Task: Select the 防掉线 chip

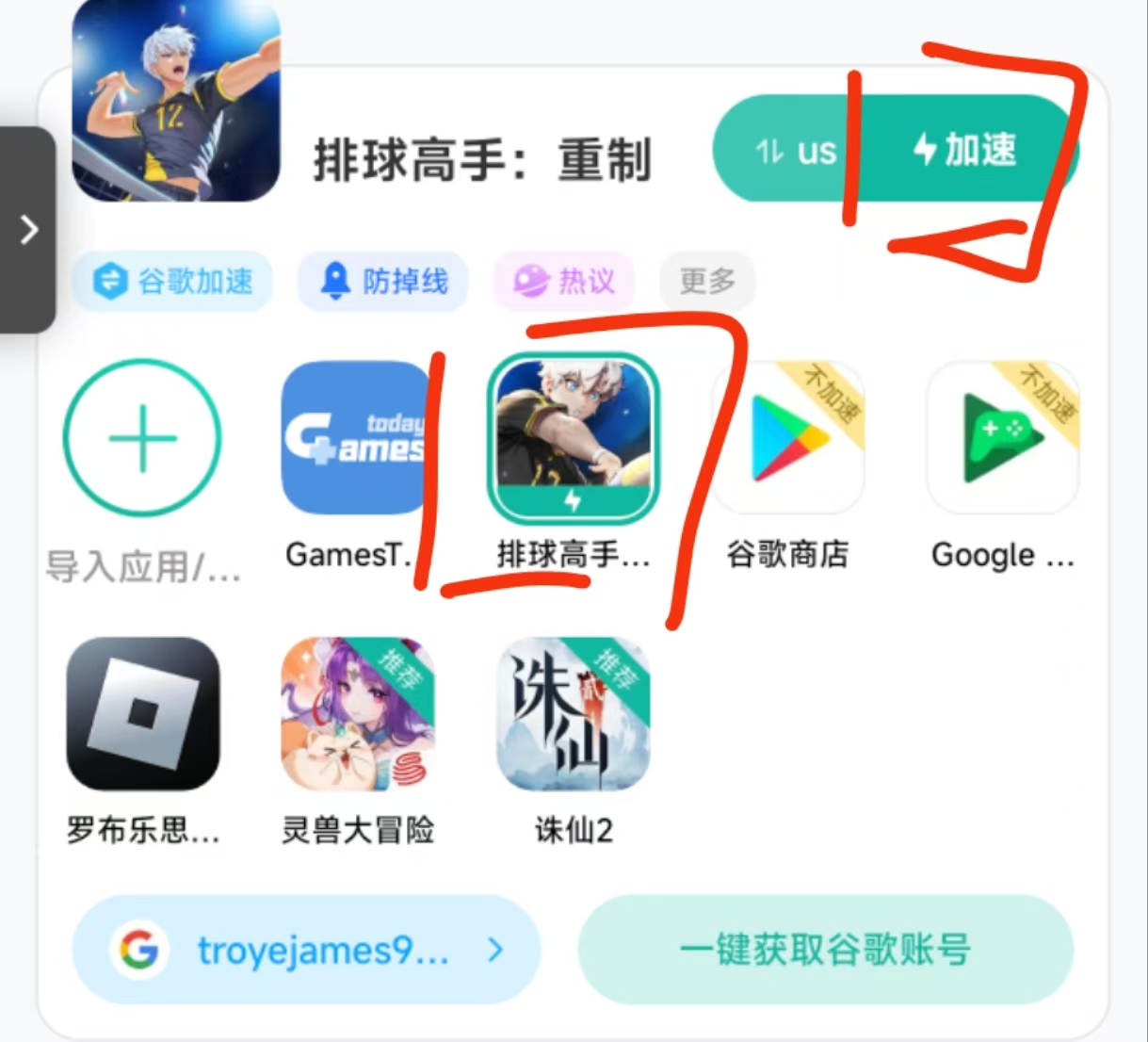Action: [383, 281]
